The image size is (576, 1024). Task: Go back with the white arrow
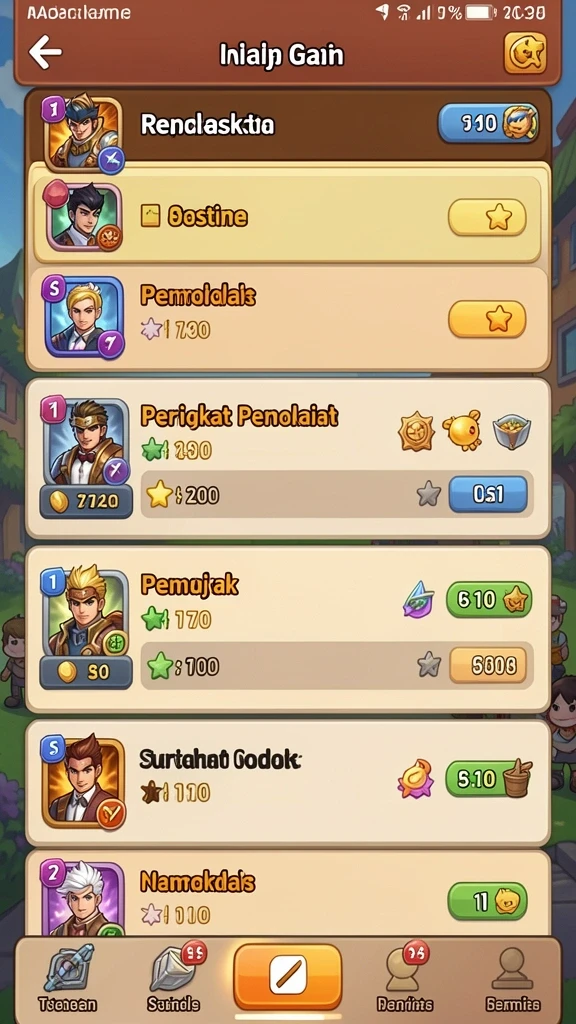[x=45, y=53]
